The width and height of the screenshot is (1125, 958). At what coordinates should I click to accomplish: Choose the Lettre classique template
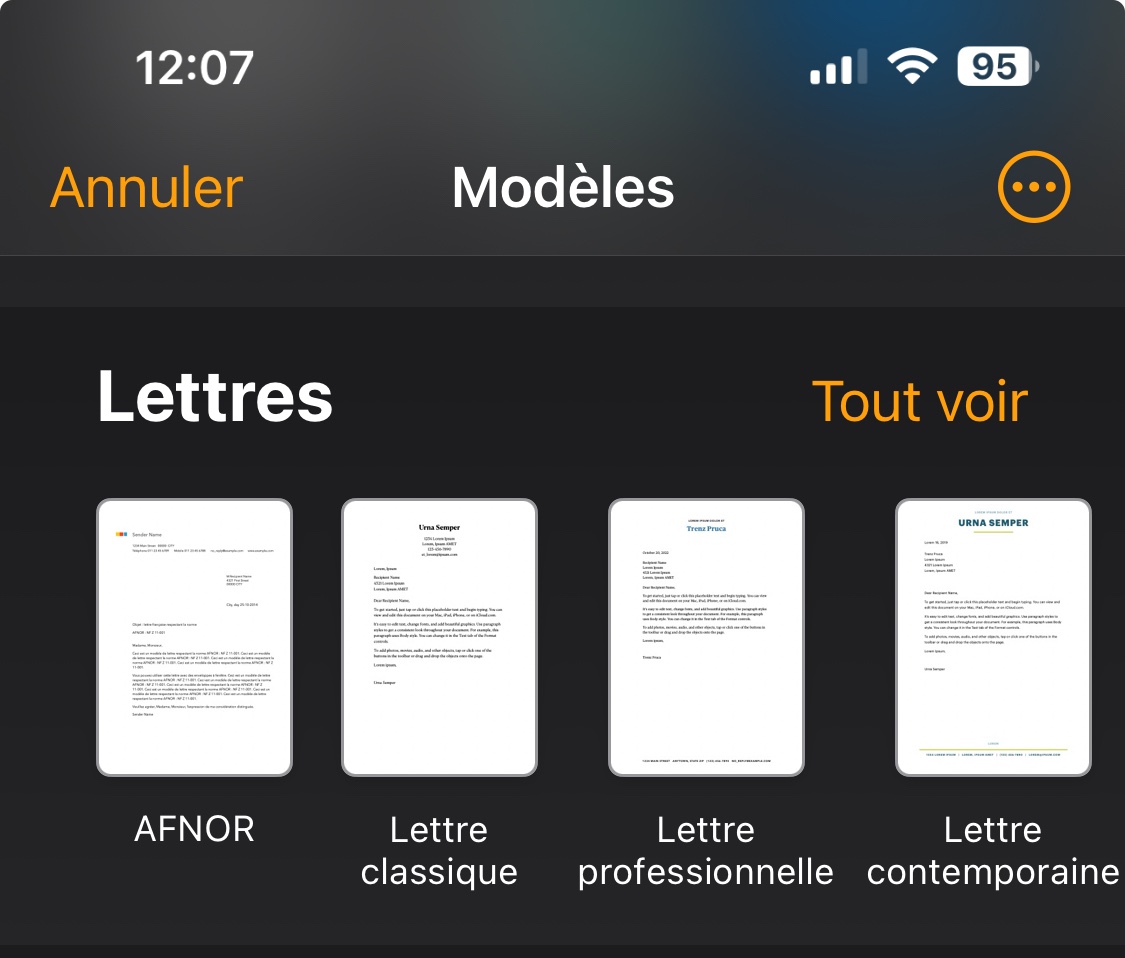click(x=439, y=637)
